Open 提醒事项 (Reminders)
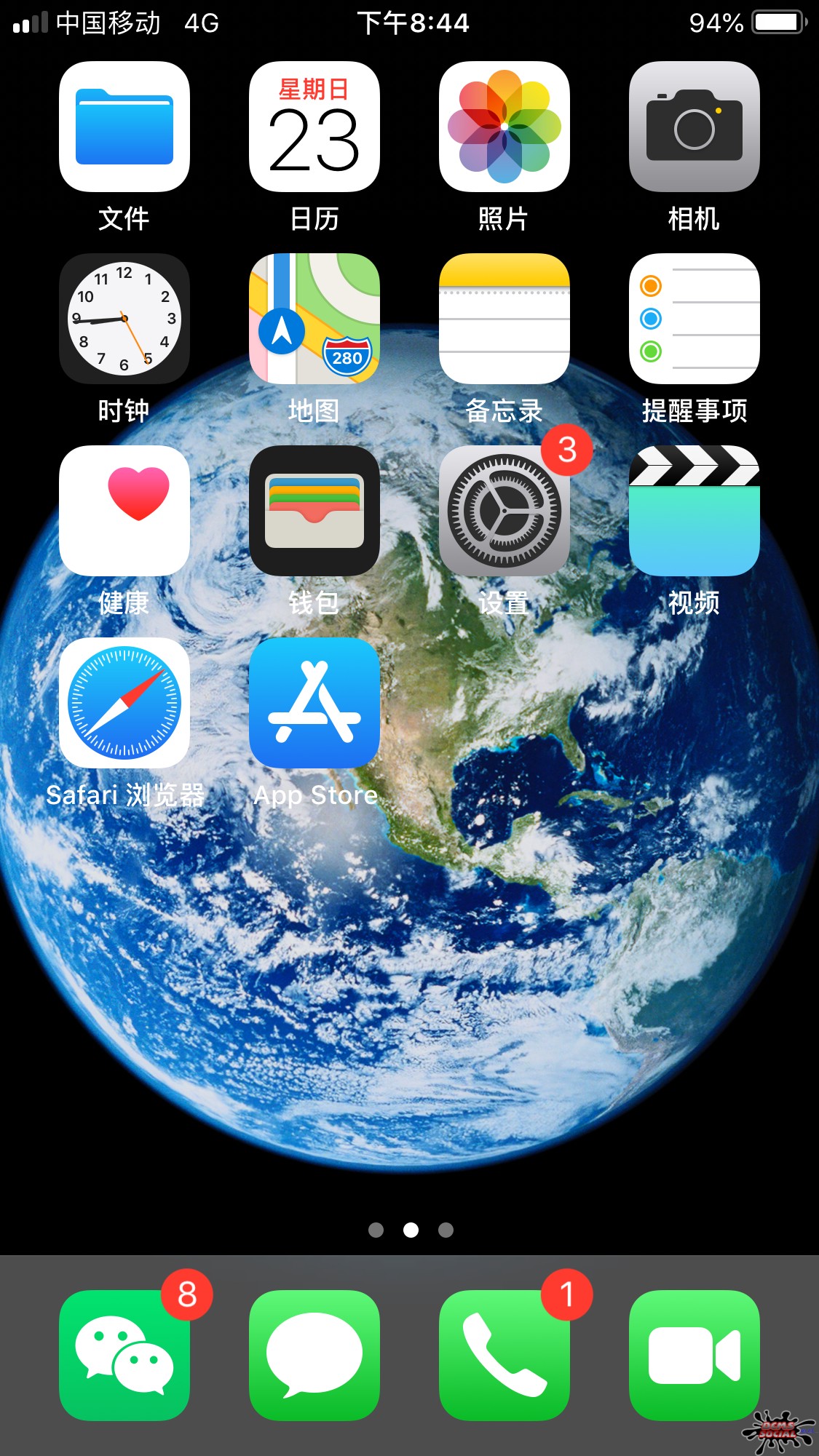Image resolution: width=819 pixels, height=1456 pixels. [x=695, y=319]
